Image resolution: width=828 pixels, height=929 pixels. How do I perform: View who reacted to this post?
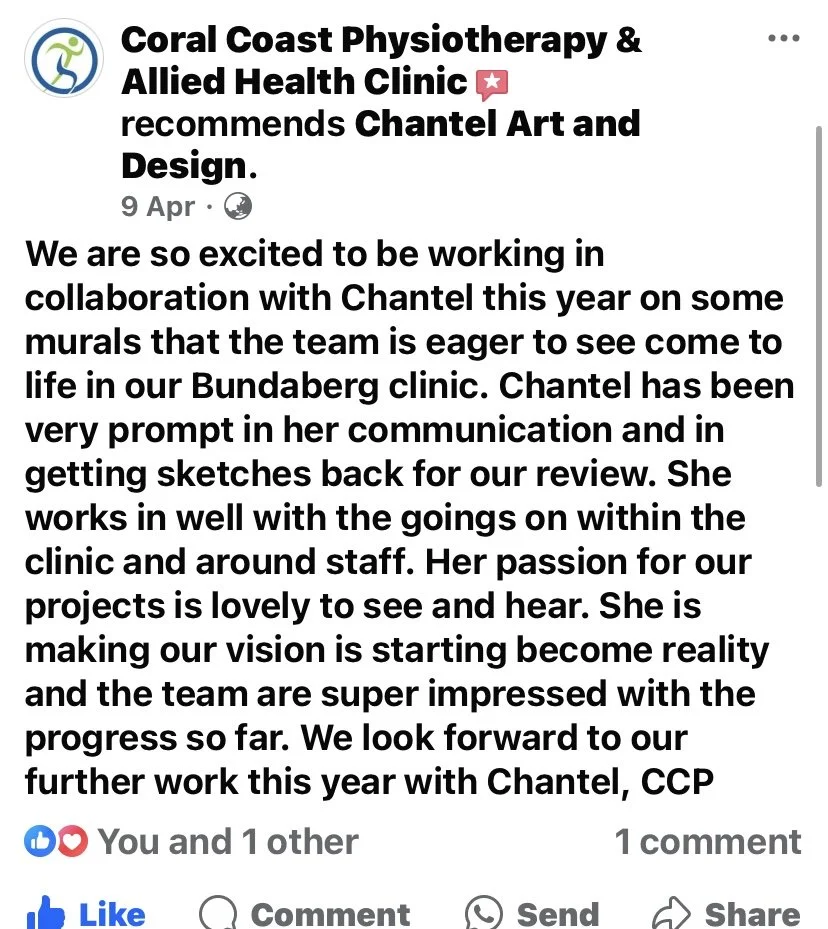click(191, 841)
